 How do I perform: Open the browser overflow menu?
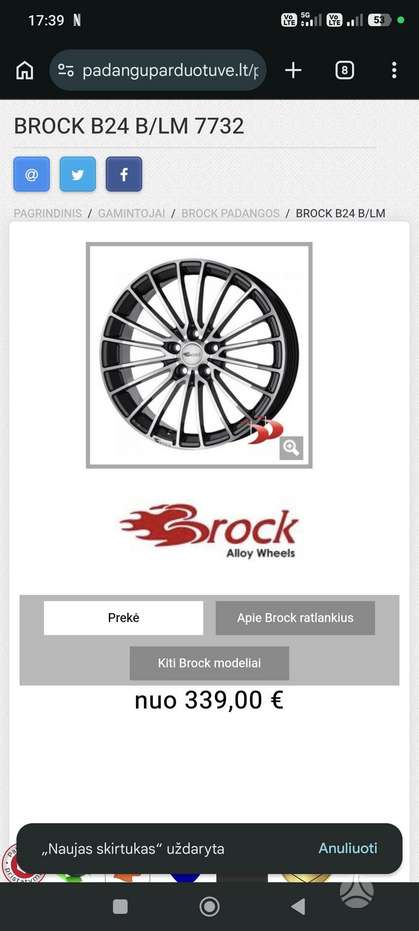click(x=394, y=71)
